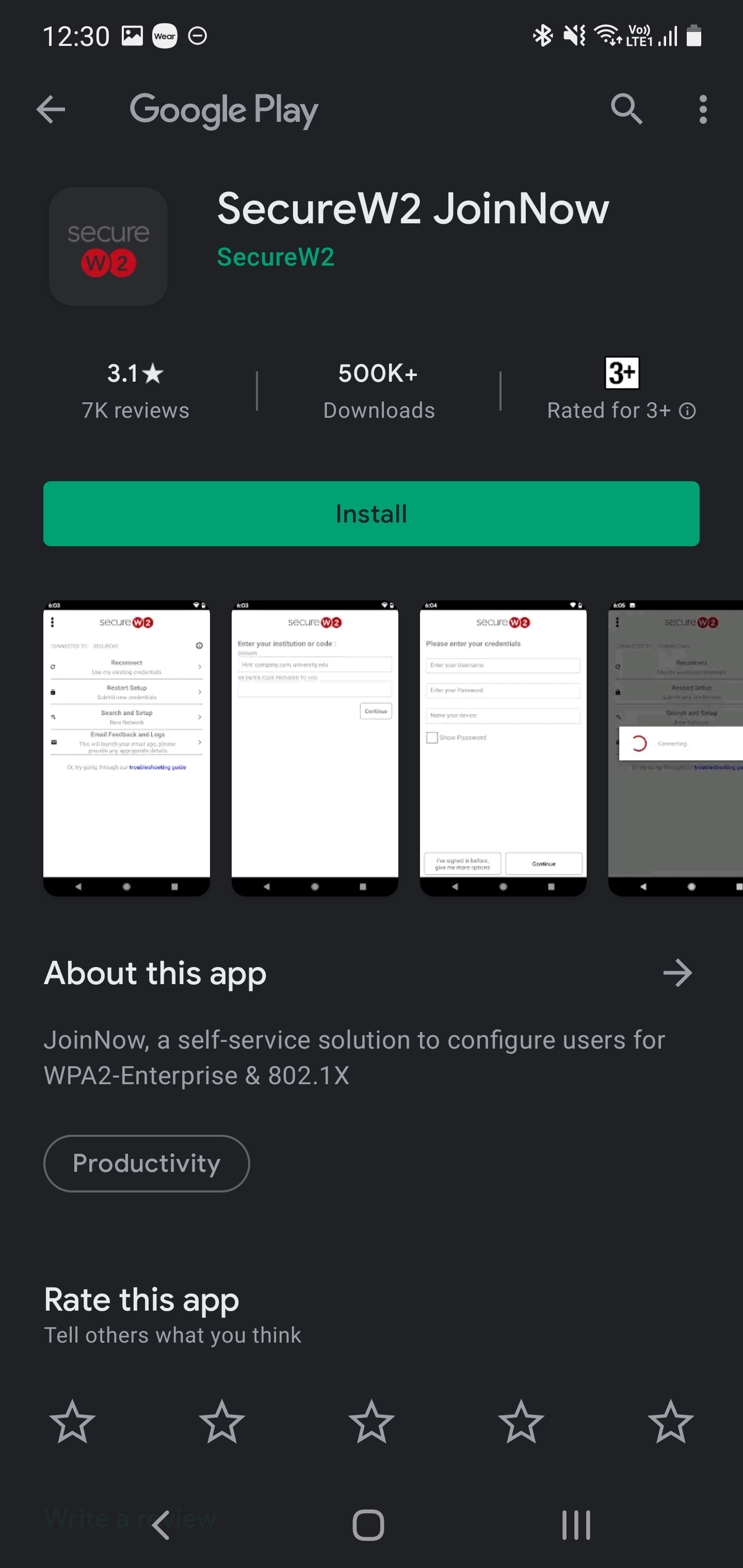Open recent apps from the navigation bar

point(576,1525)
